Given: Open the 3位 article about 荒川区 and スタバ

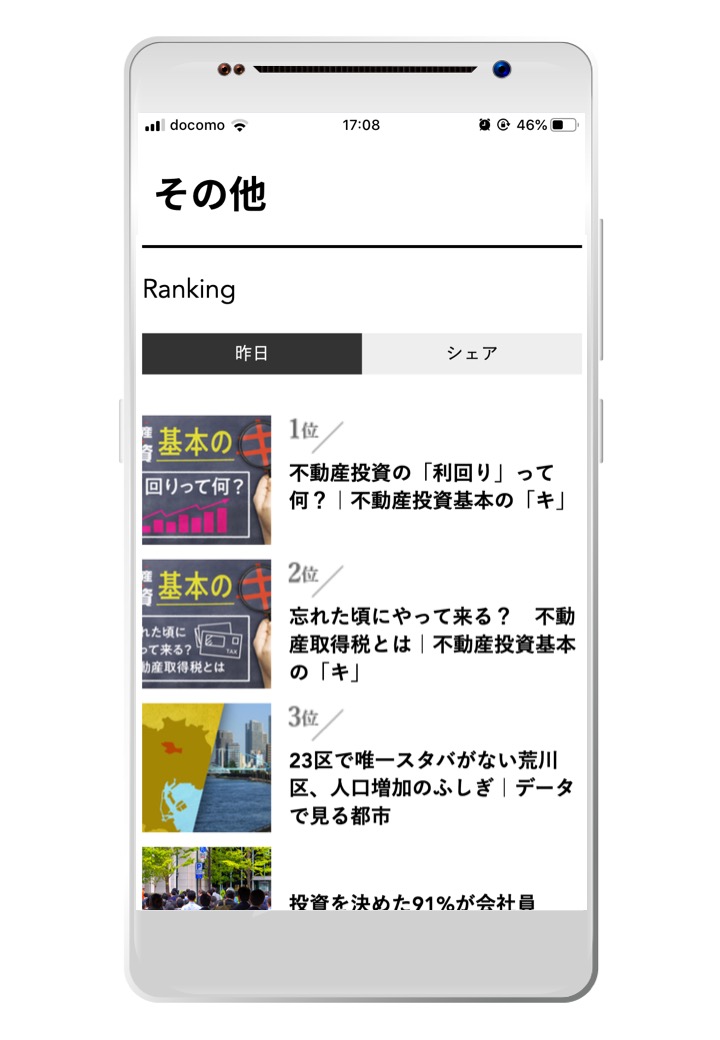Looking at the screenshot, I should (x=432, y=788).
